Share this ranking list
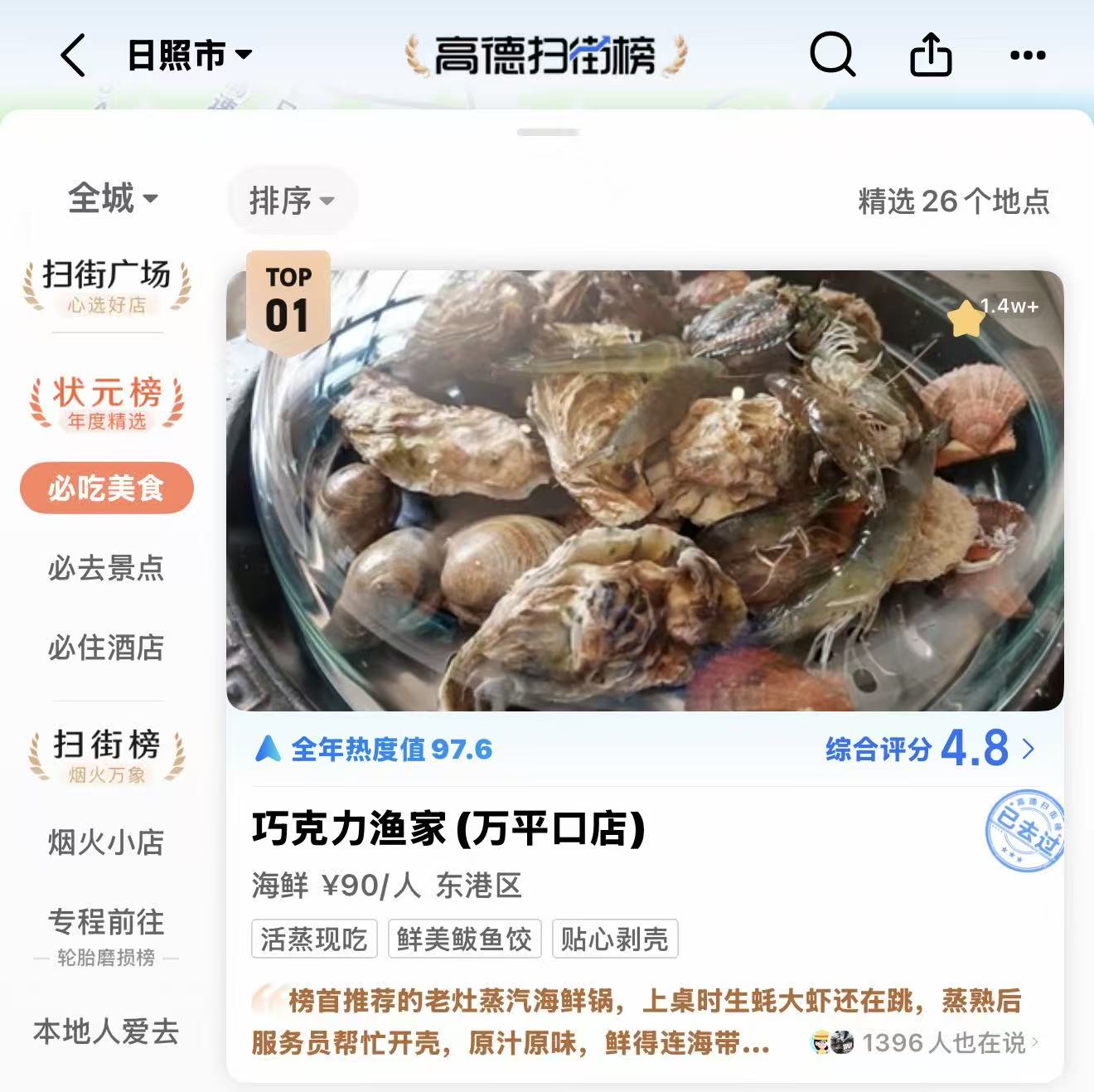 click(930, 56)
